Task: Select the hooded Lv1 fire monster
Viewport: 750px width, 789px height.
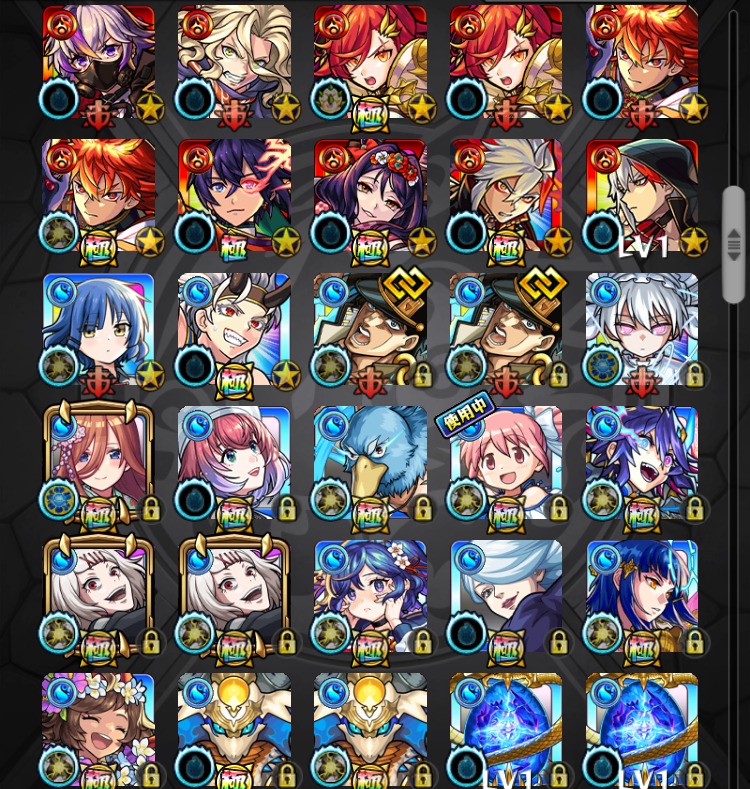Action: click(642, 195)
